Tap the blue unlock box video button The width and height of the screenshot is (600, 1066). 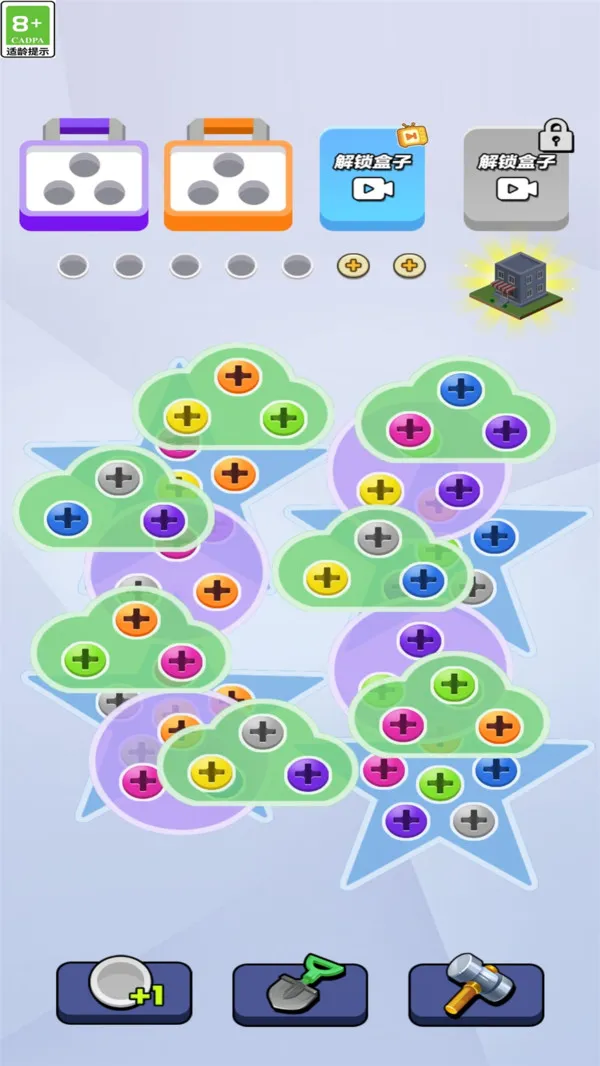click(372, 178)
